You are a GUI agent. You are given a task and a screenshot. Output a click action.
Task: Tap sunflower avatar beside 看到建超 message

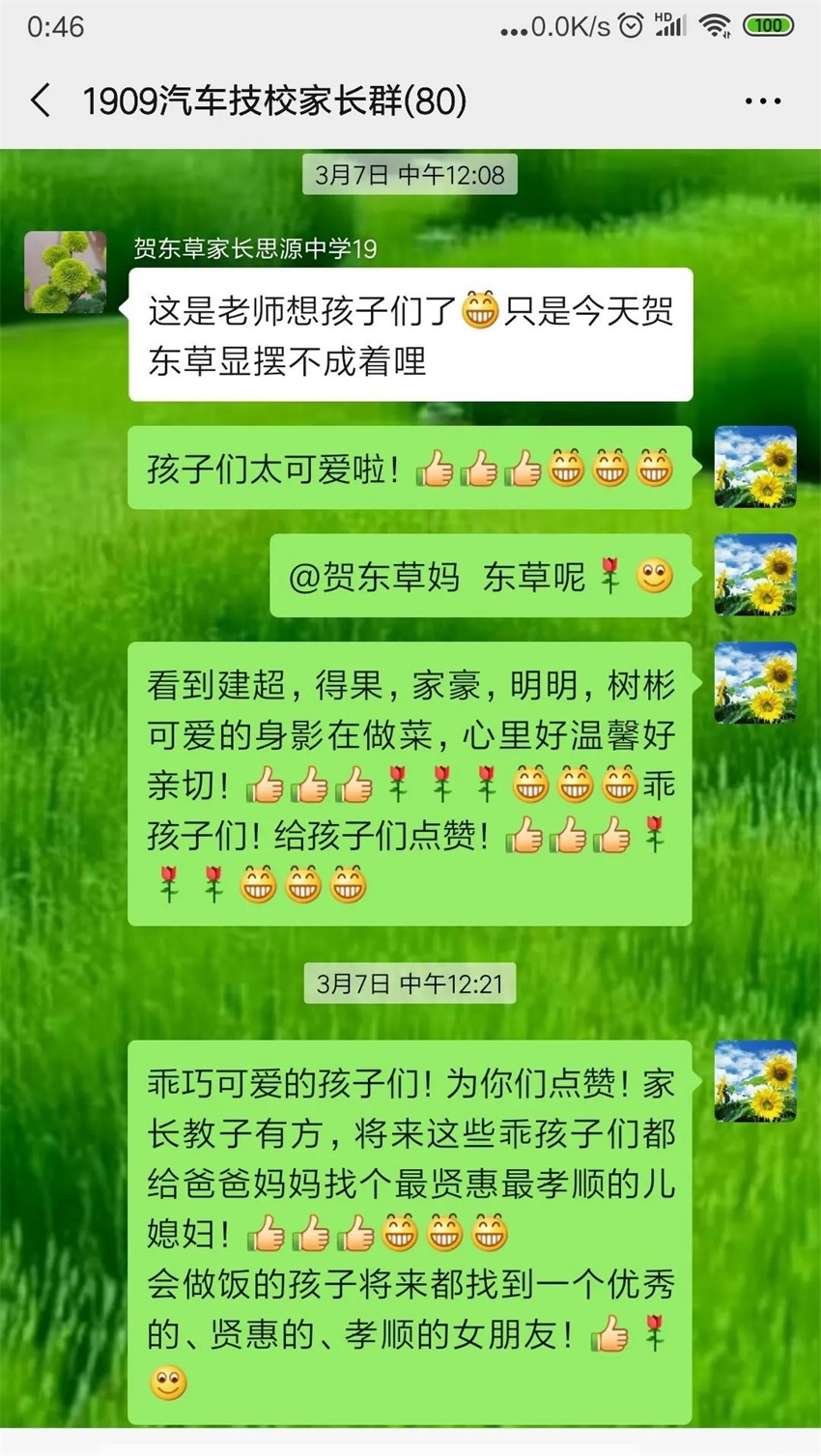755,683
